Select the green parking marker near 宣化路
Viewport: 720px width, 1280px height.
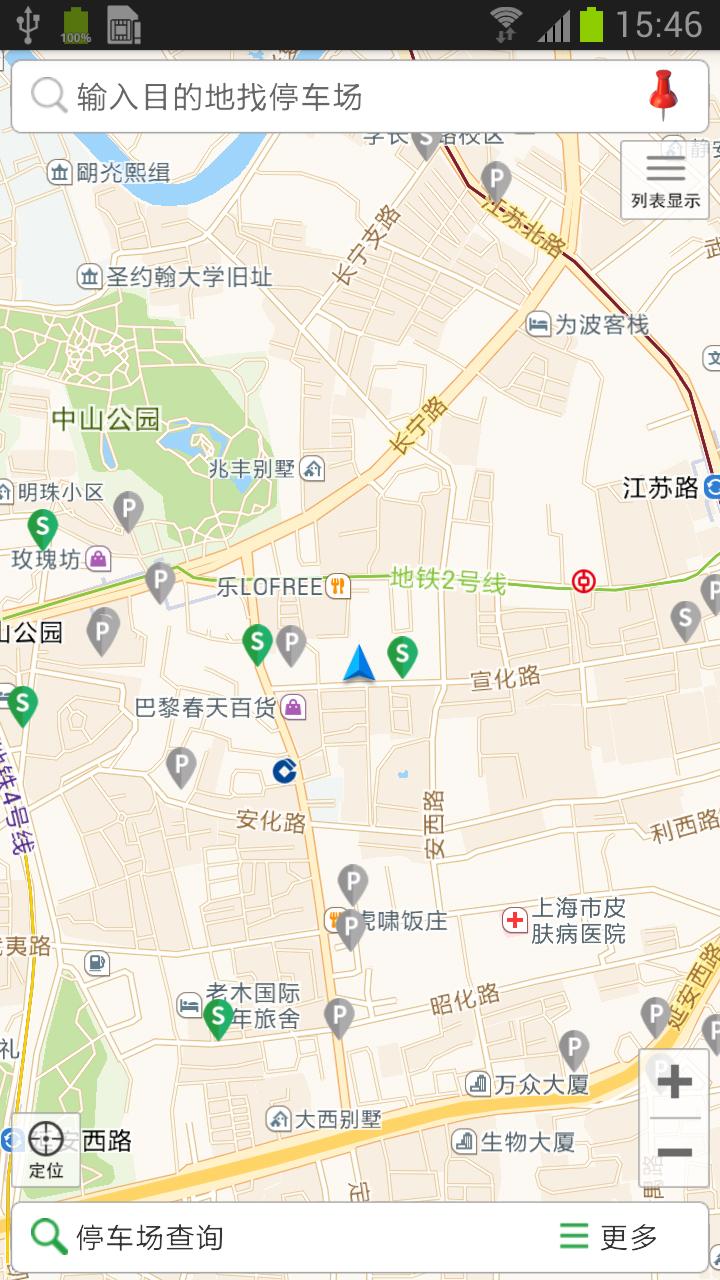[x=402, y=655]
